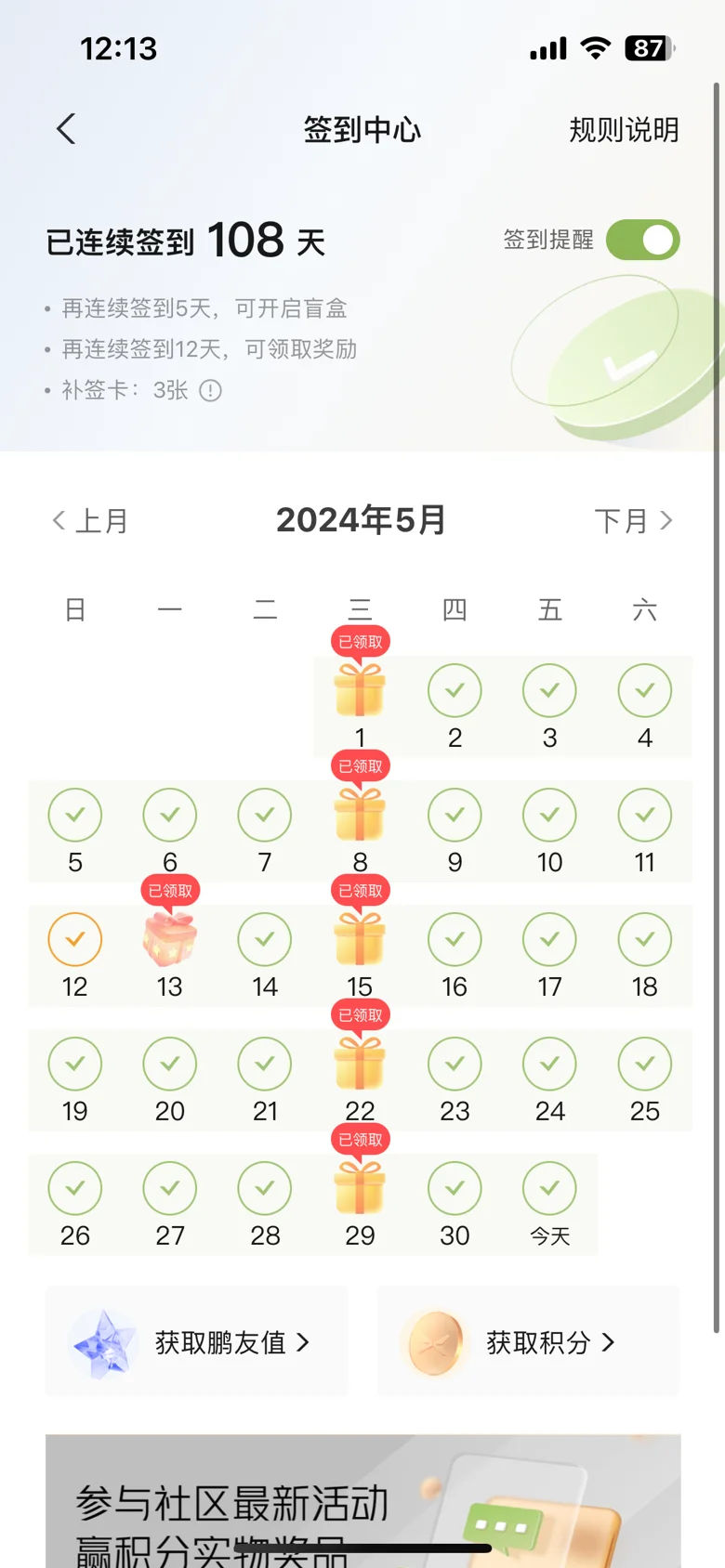Open 获取积分 card
This screenshot has height=1568, width=725.
click(528, 1341)
